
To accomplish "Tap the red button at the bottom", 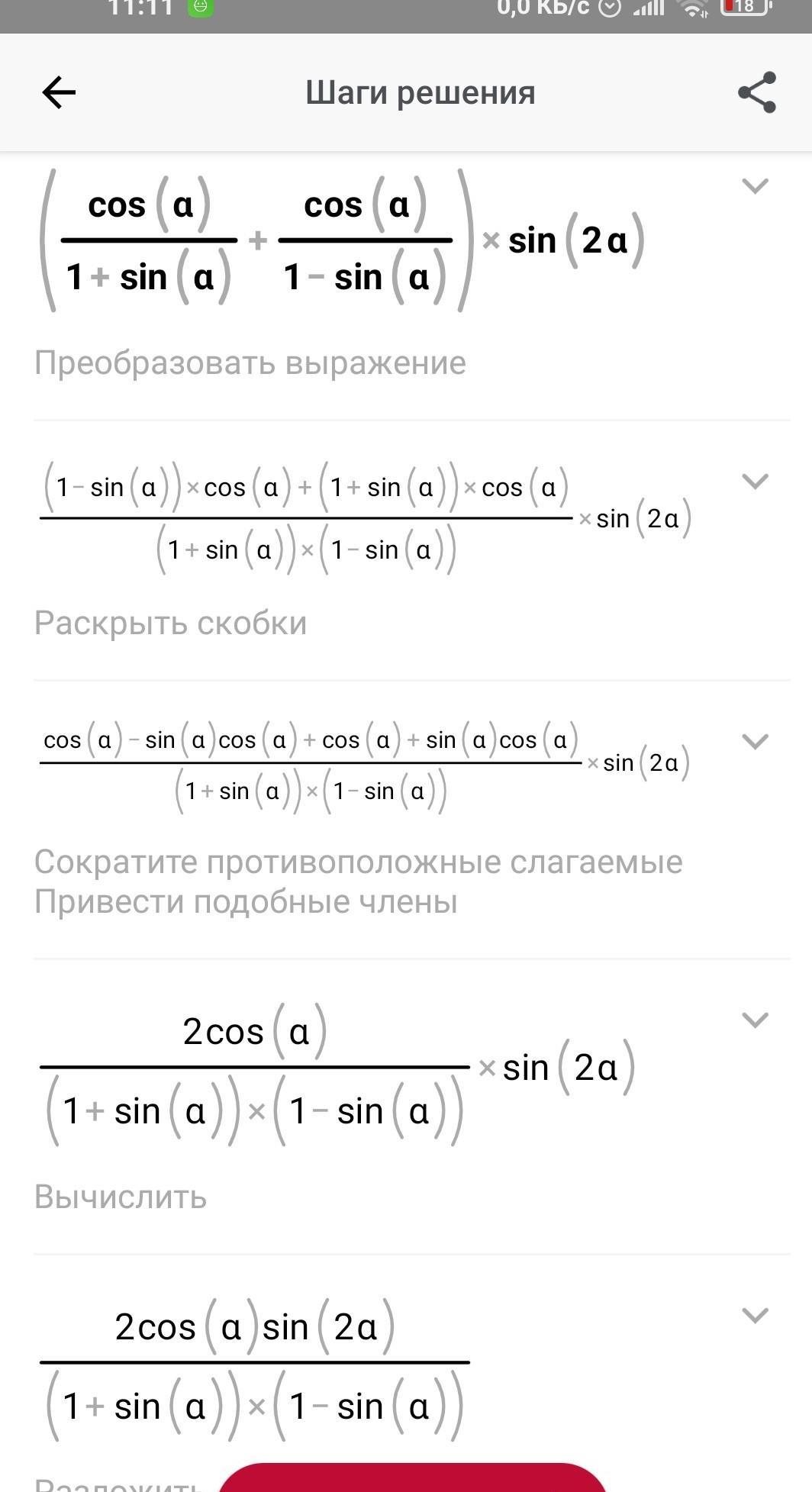I will click(x=412, y=1477).
